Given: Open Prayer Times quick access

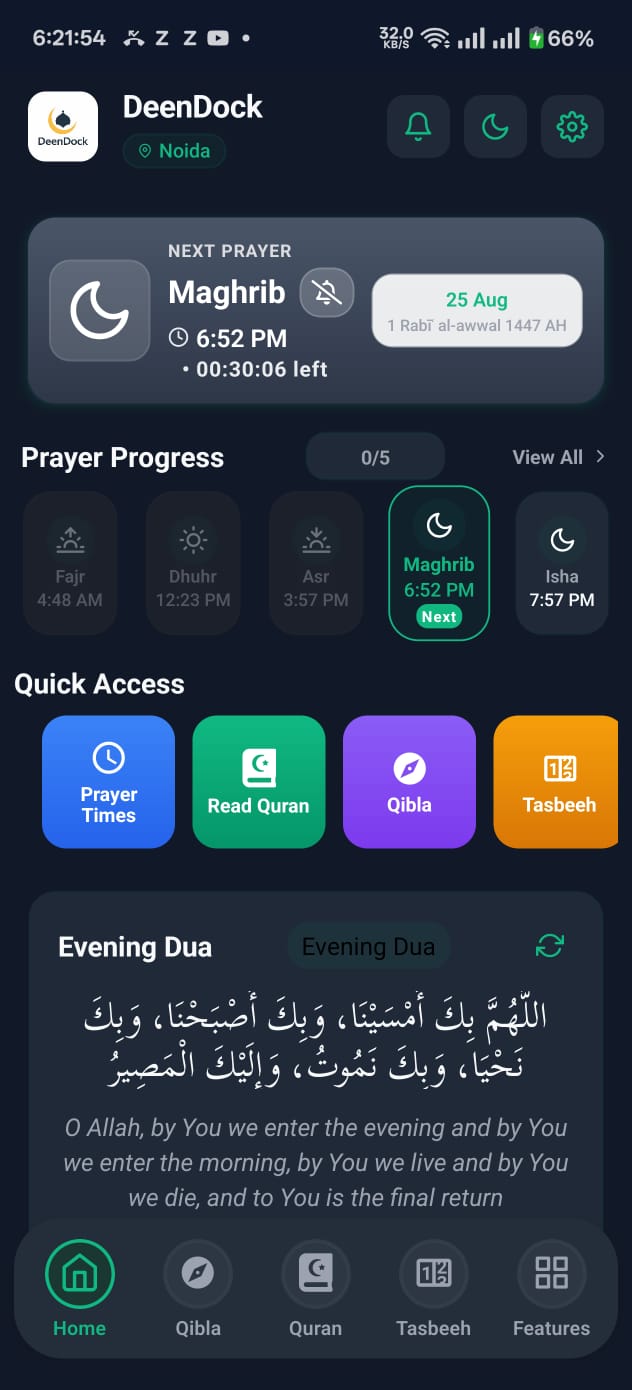Looking at the screenshot, I should click(x=108, y=782).
